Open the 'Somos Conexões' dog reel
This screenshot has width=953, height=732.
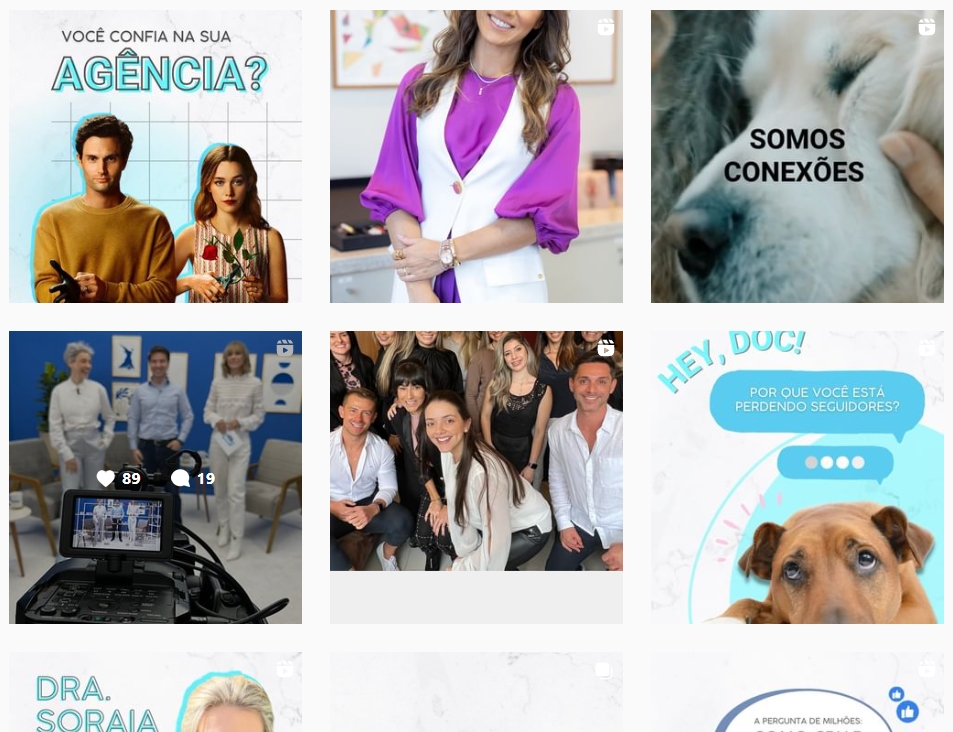coord(797,156)
